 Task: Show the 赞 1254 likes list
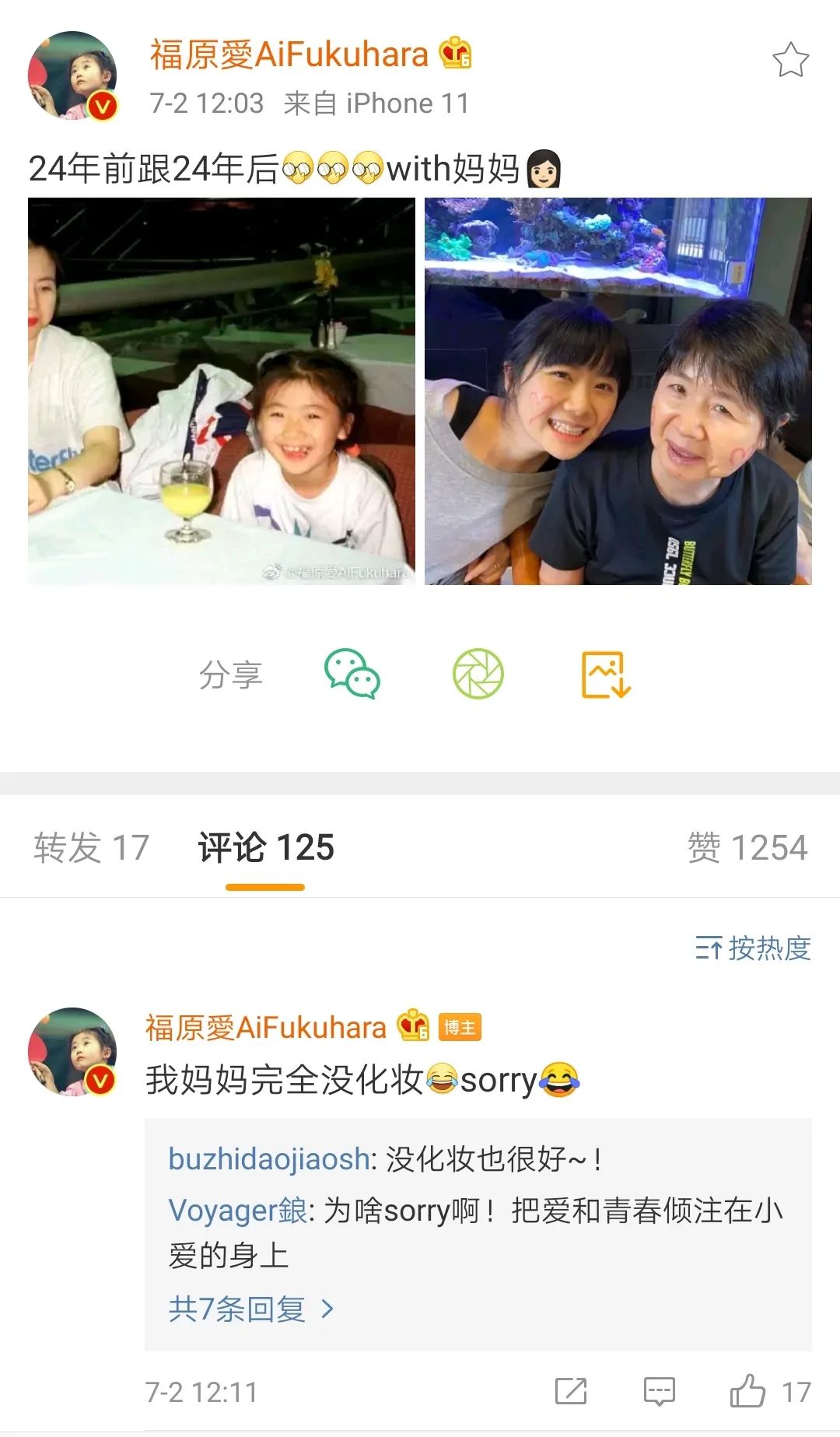point(747,847)
